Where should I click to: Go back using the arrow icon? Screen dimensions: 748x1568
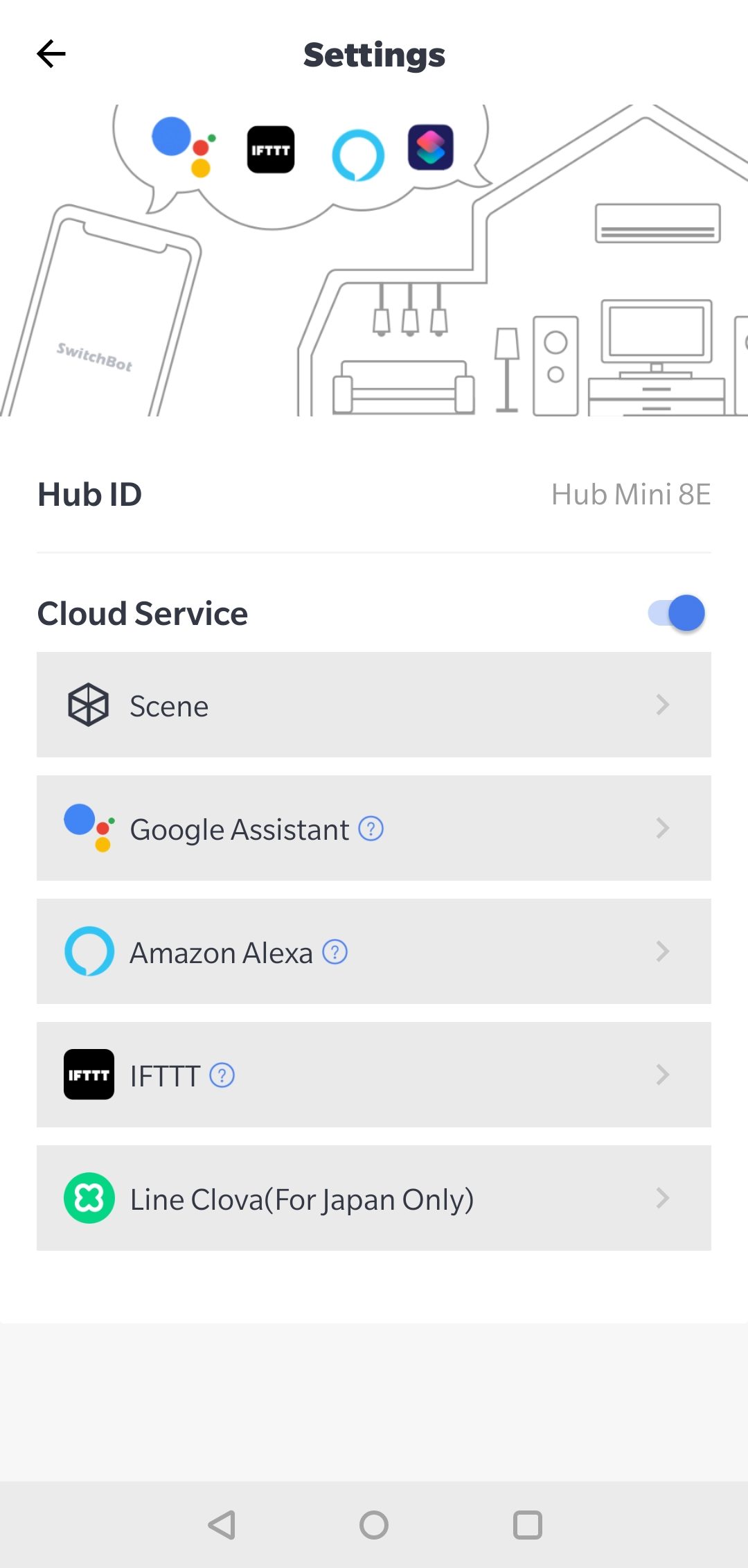pyautogui.click(x=51, y=54)
